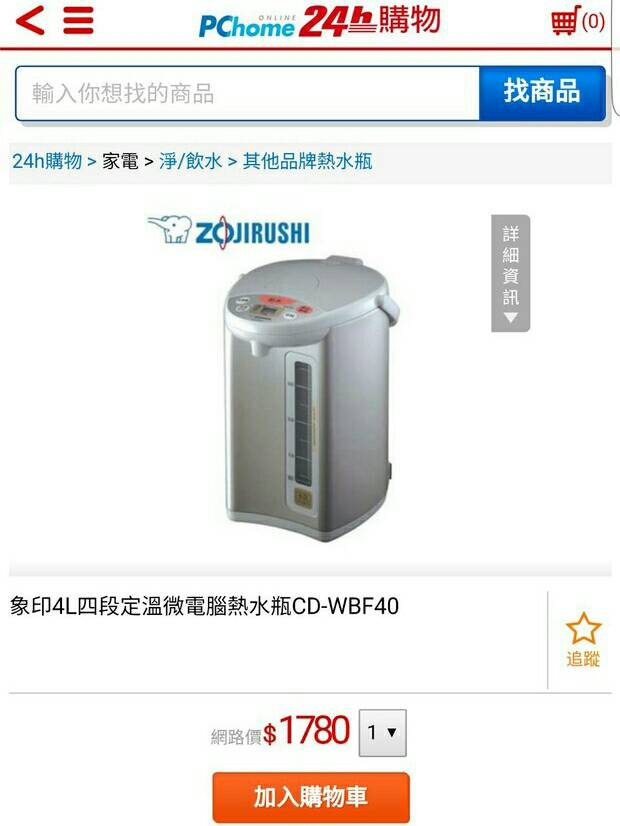Track this product with 追蹤 star
620x826 pixels.
[x=583, y=640]
